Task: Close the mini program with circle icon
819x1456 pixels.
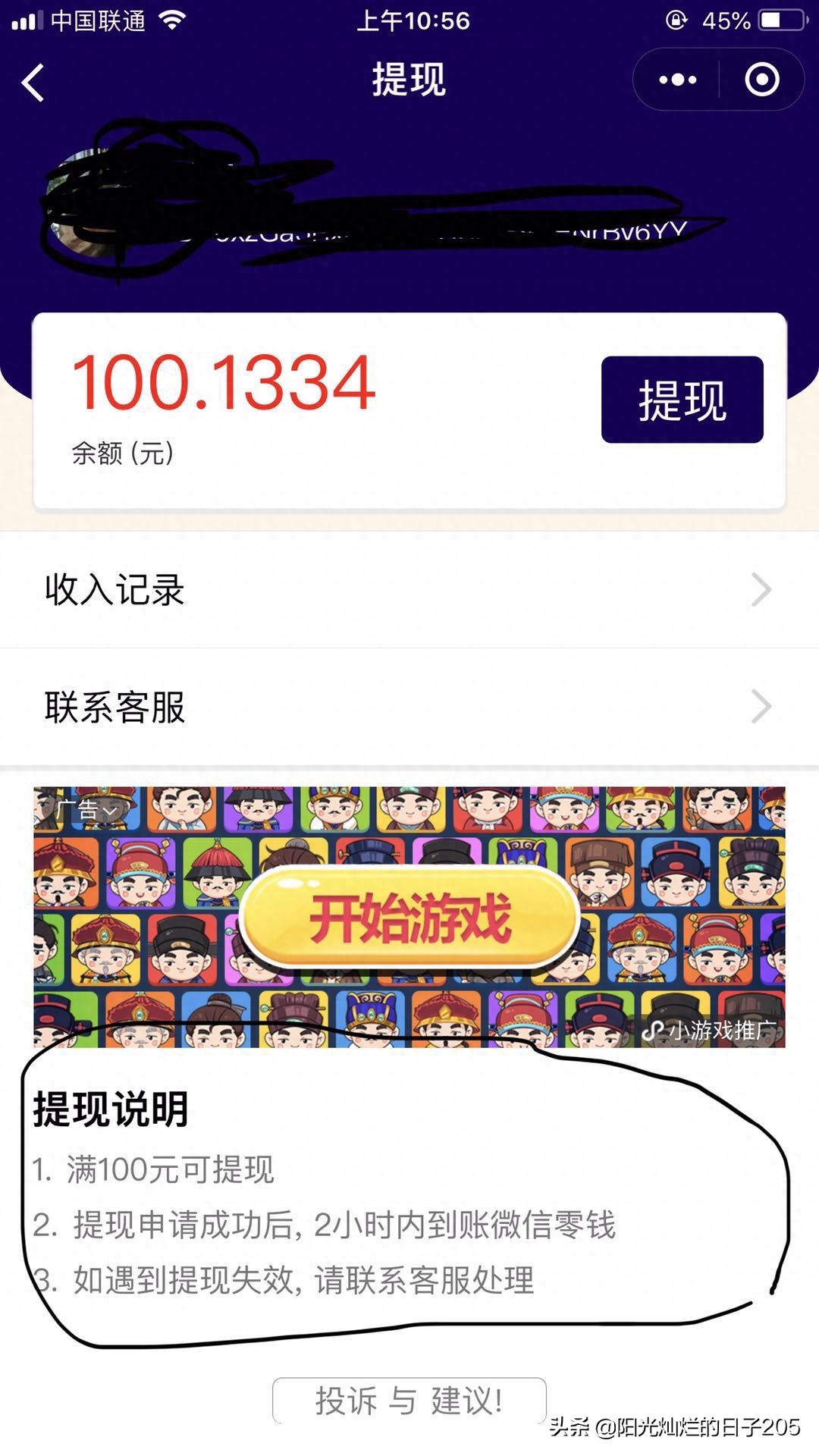Action: pos(761,80)
